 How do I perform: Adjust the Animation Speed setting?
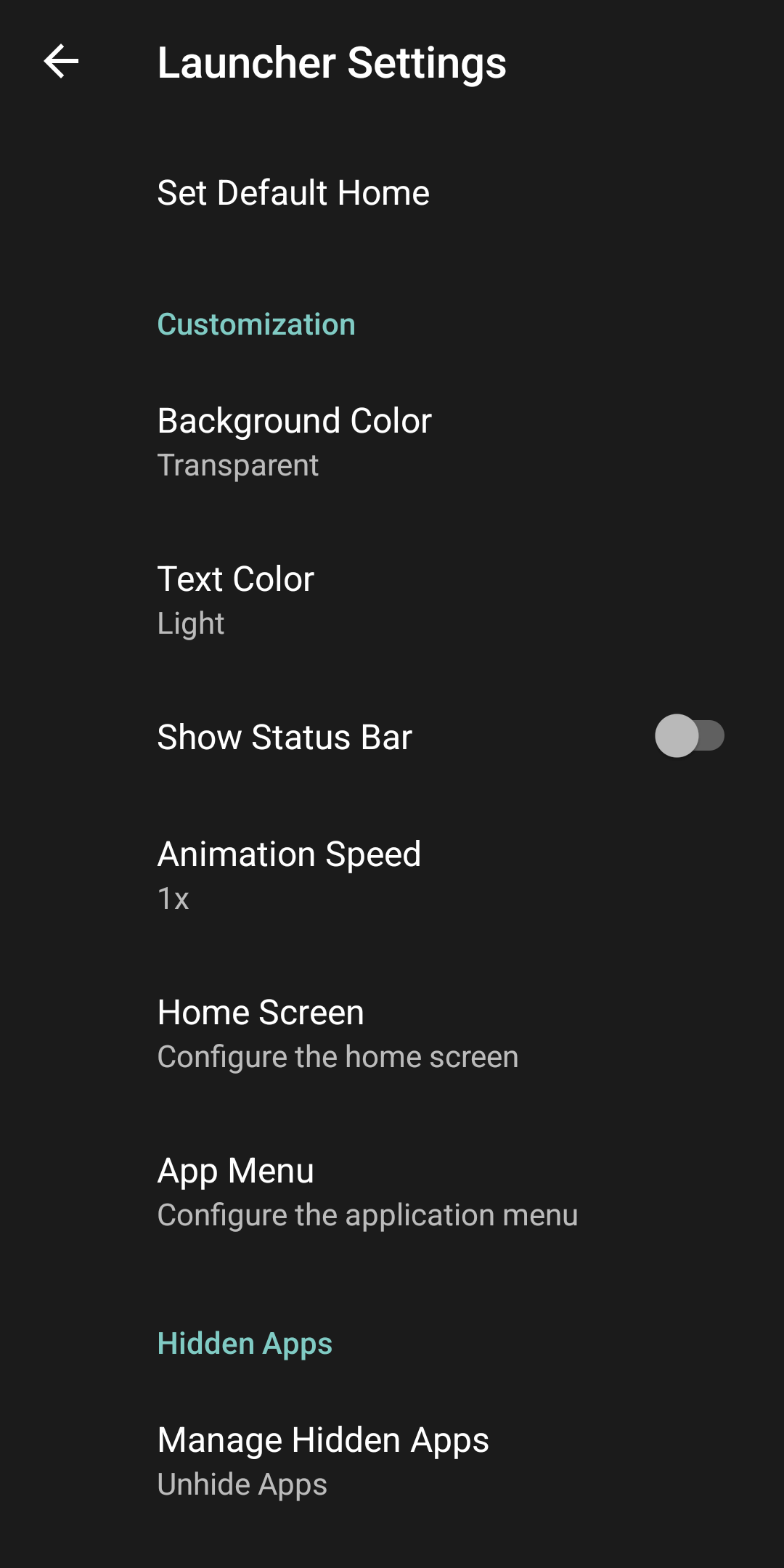[289, 874]
